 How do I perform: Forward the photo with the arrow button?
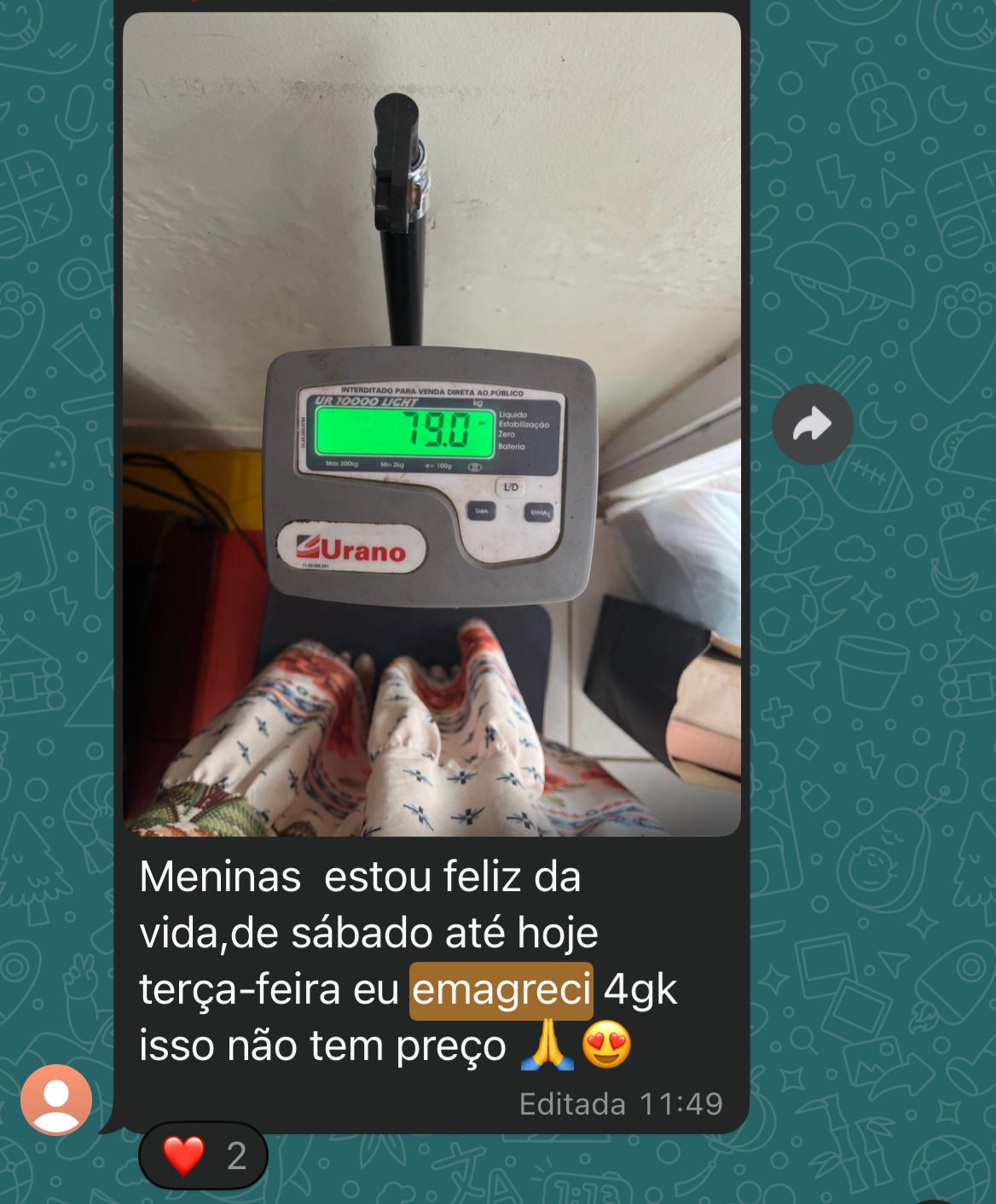[812, 424]
